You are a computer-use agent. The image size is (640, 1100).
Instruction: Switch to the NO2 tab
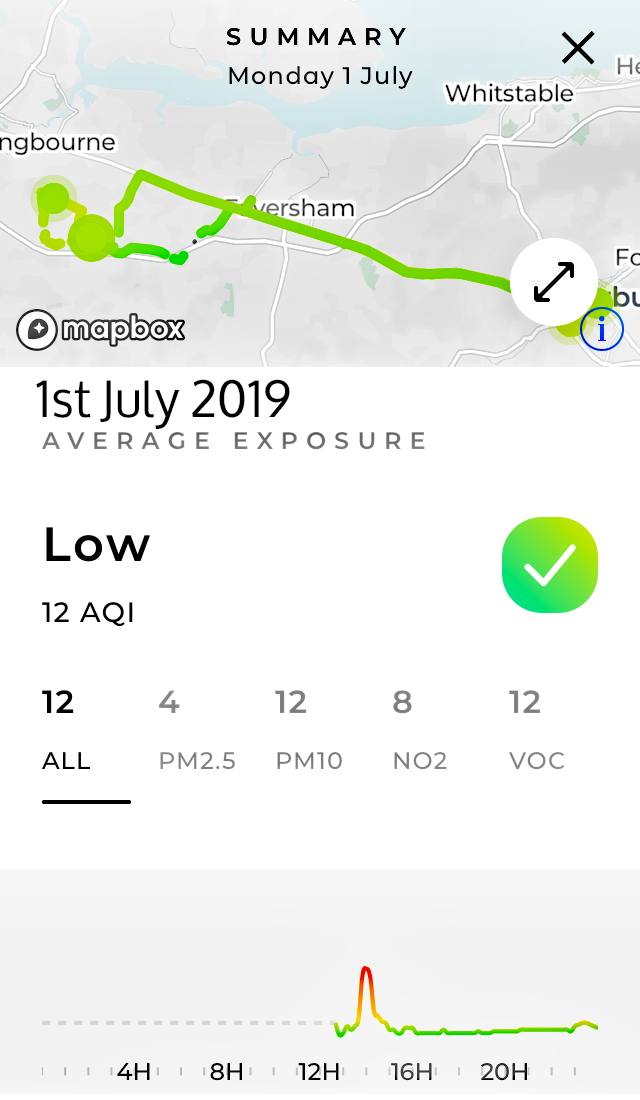pyautogui.click(x=420, y=732)
